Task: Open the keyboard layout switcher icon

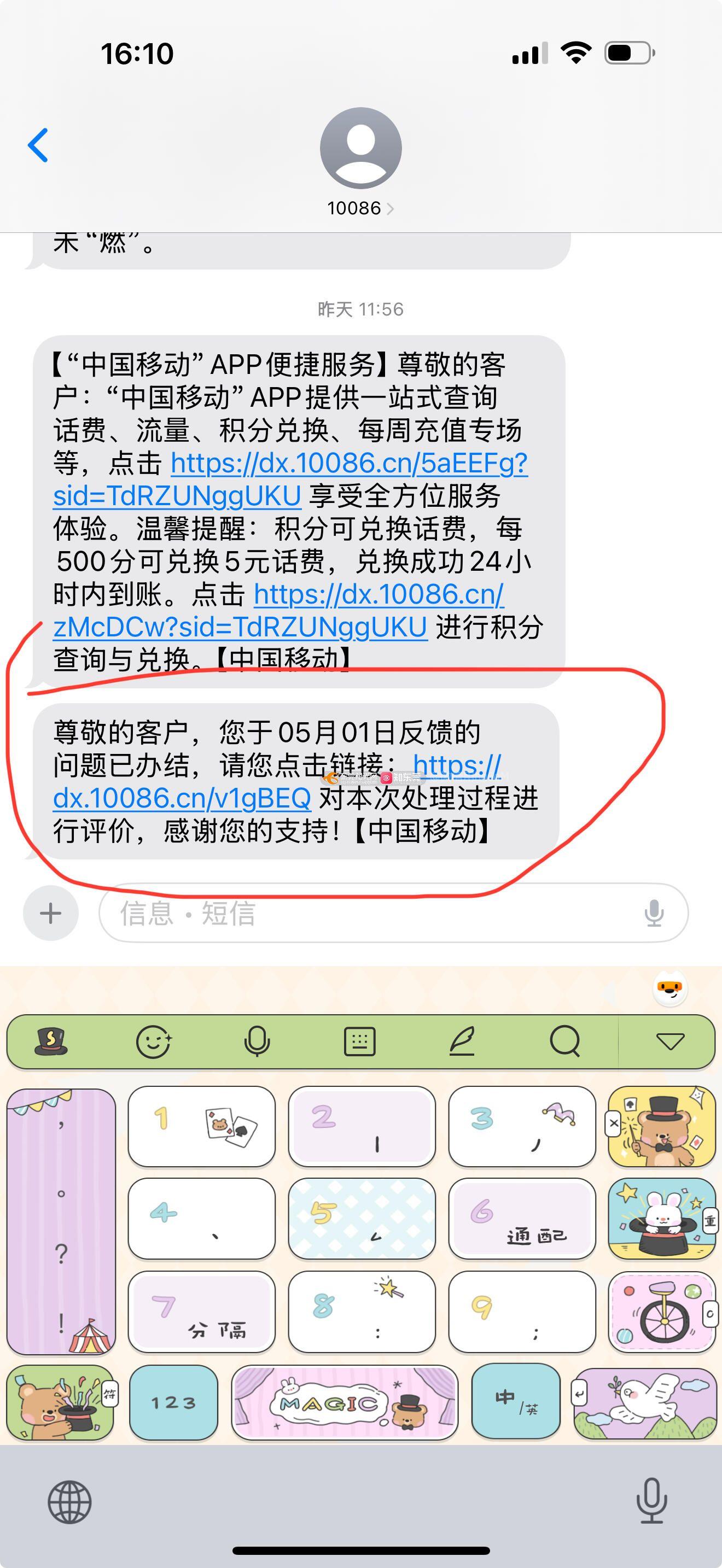Action: point(359,1042)
